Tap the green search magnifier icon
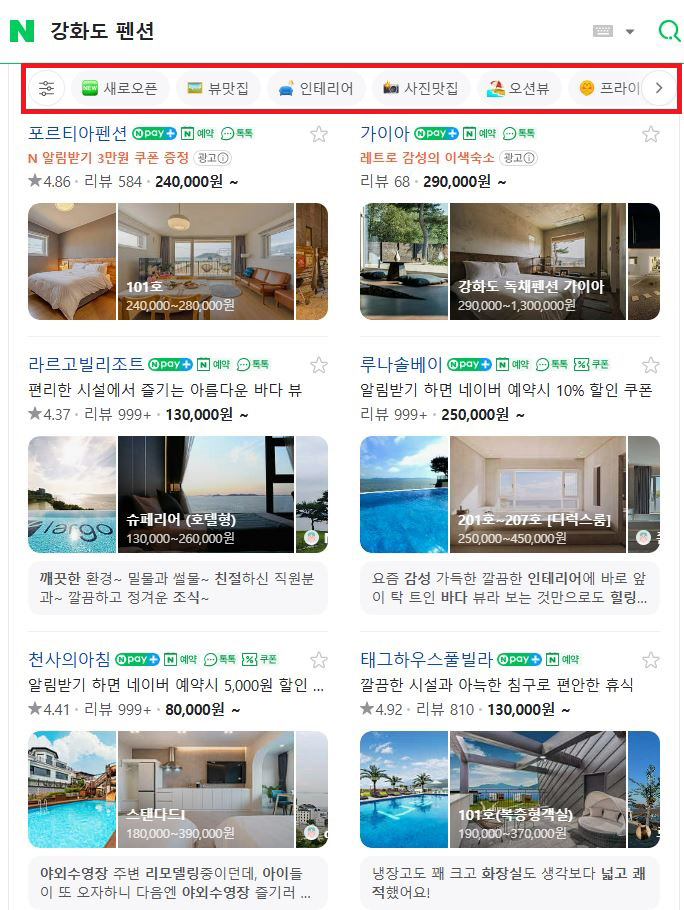This screenshot has width=684, height=910. [668, 31]
